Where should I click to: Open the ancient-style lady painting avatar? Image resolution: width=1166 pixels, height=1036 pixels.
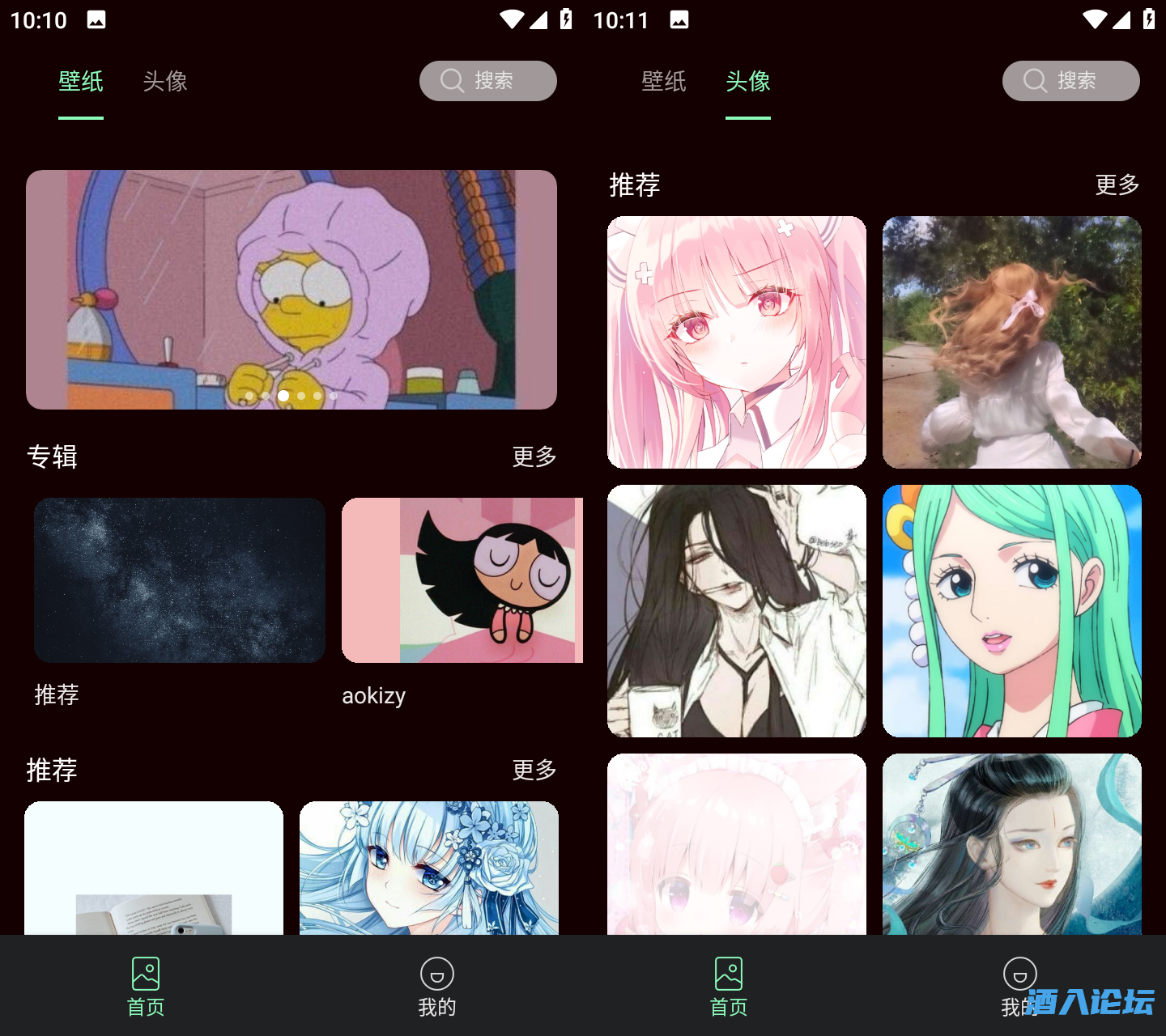[x=1011, y=843]
